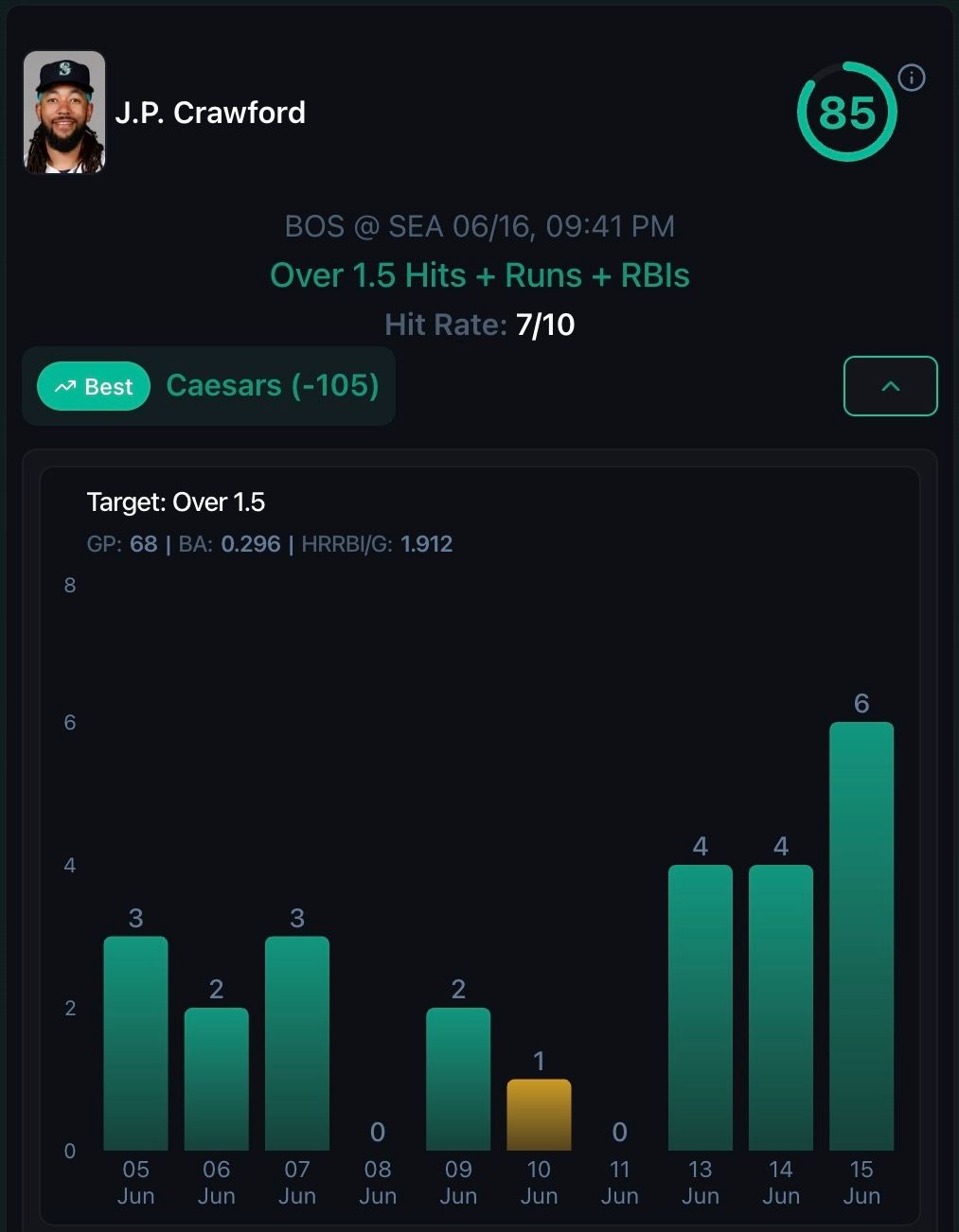Collapse the J.P. Crawford chart panel

[890, 386]
